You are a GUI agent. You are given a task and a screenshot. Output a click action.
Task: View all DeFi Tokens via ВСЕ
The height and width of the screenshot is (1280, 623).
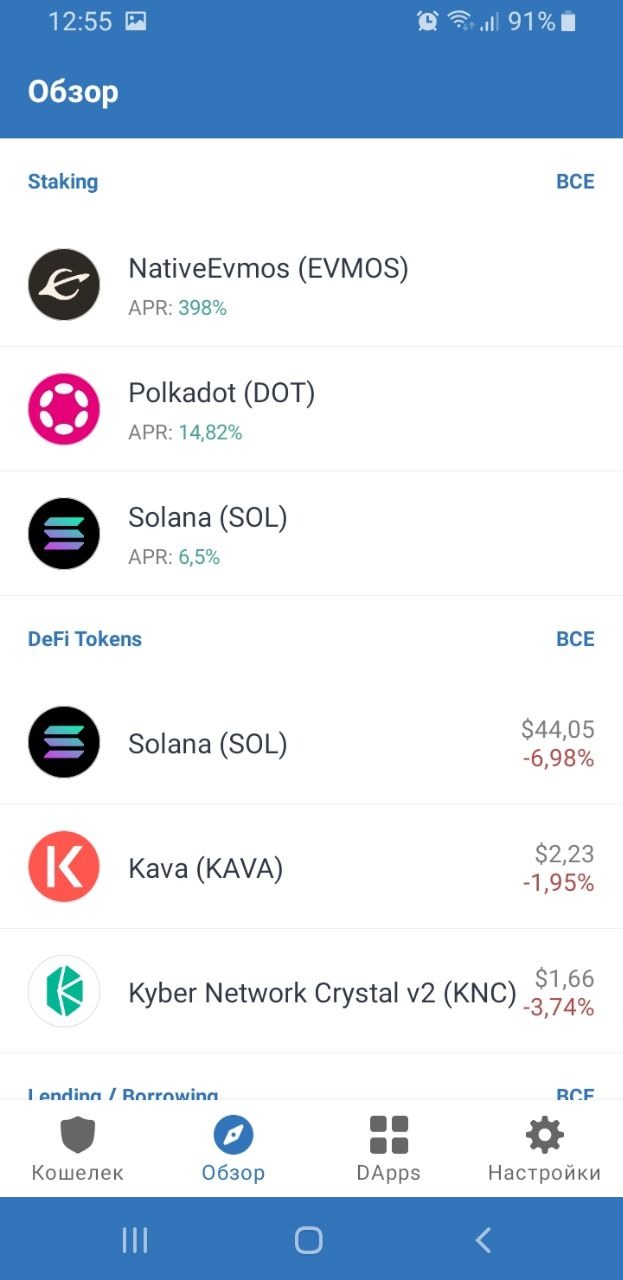pos(575,639)
